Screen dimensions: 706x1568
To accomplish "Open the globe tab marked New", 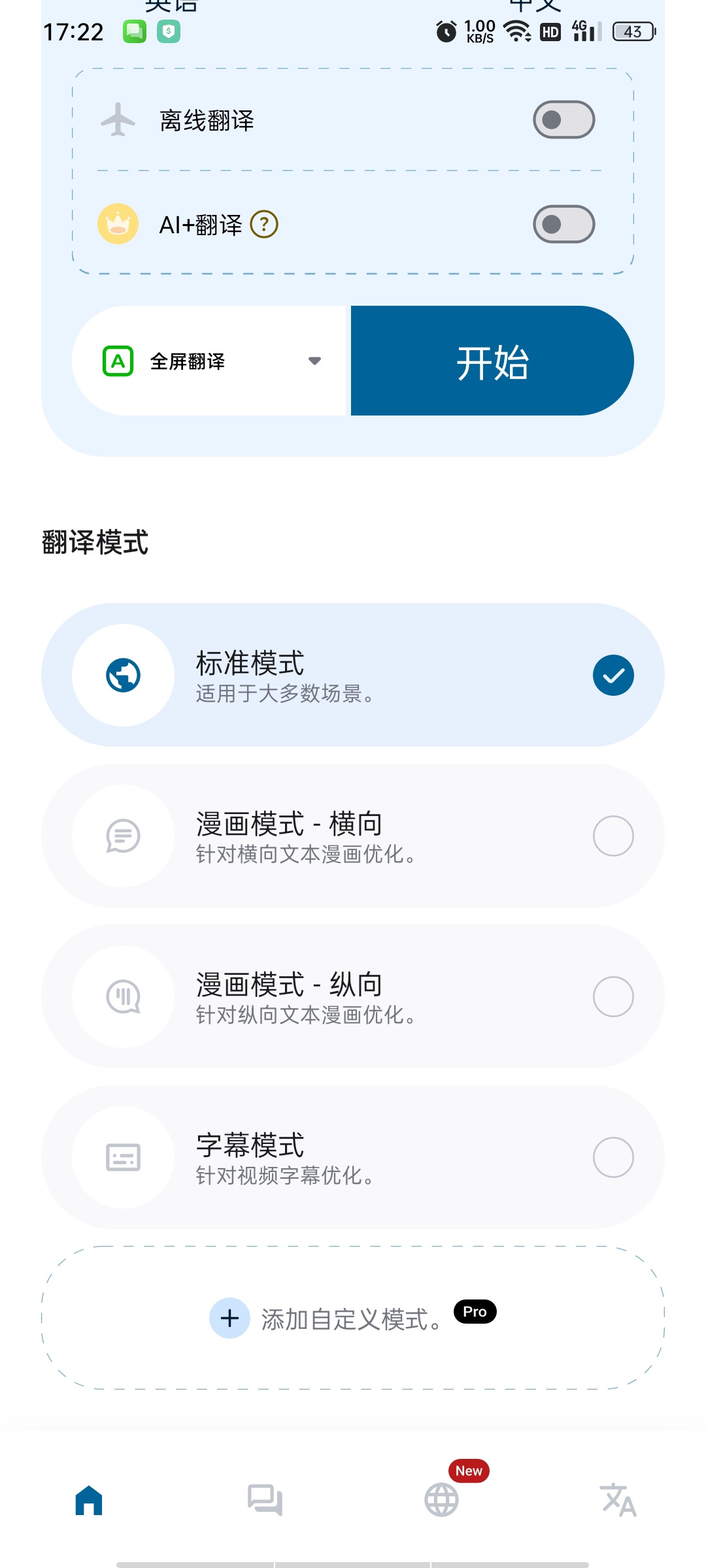I will 442,1500.
